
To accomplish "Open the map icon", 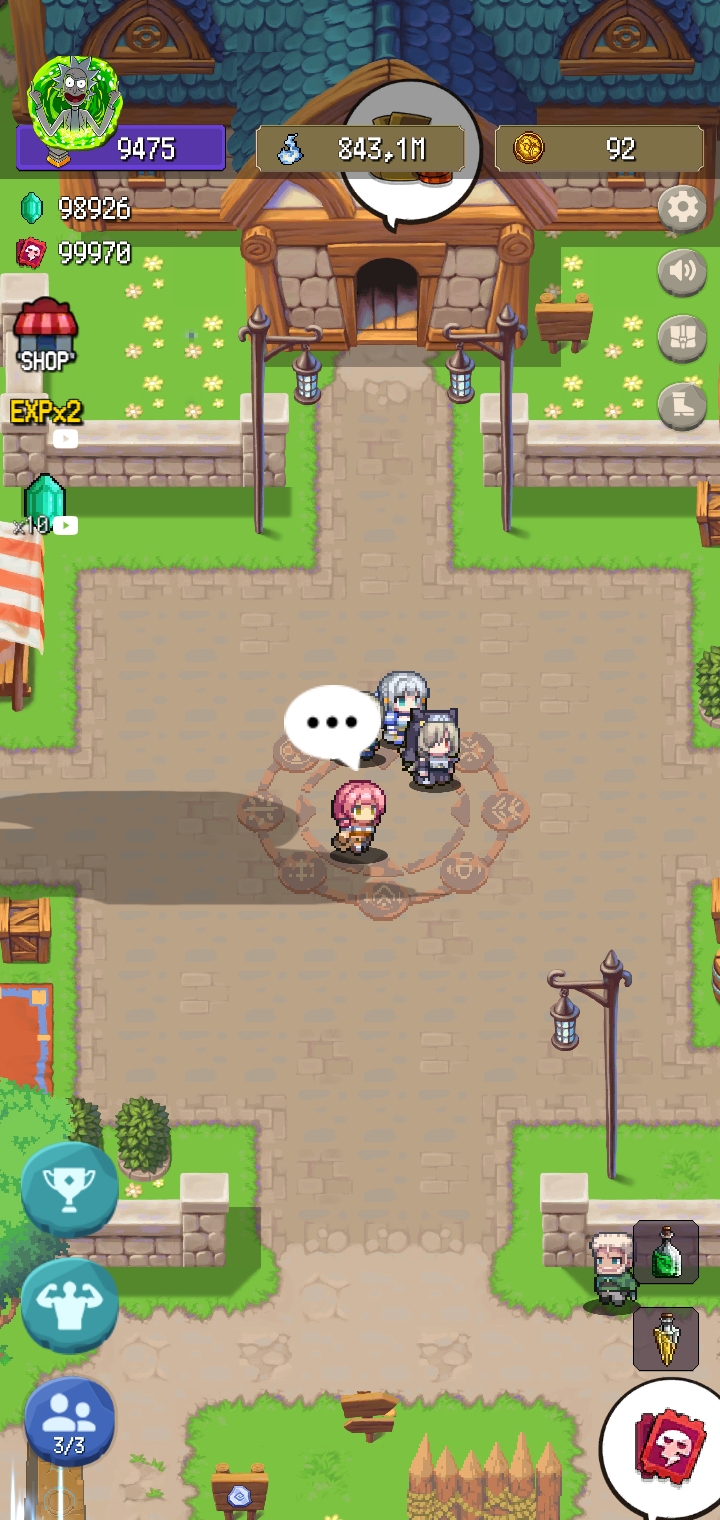I will (x=683, y=338).
